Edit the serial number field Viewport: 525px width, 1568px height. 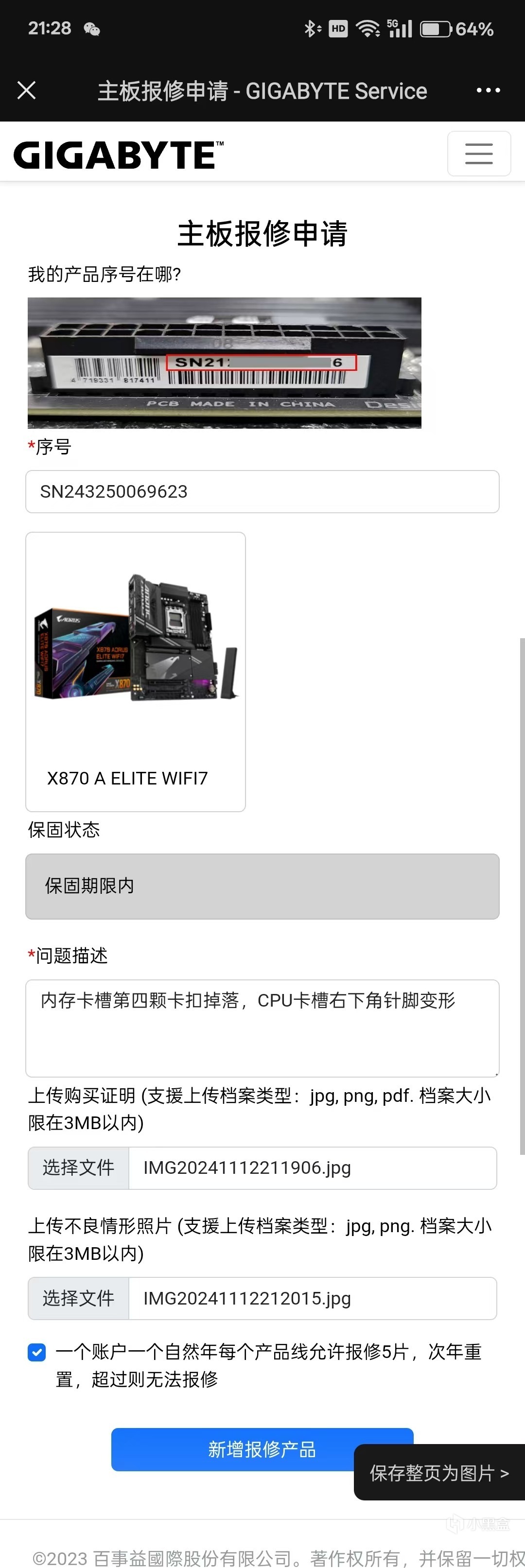click(x=262, y=492)
